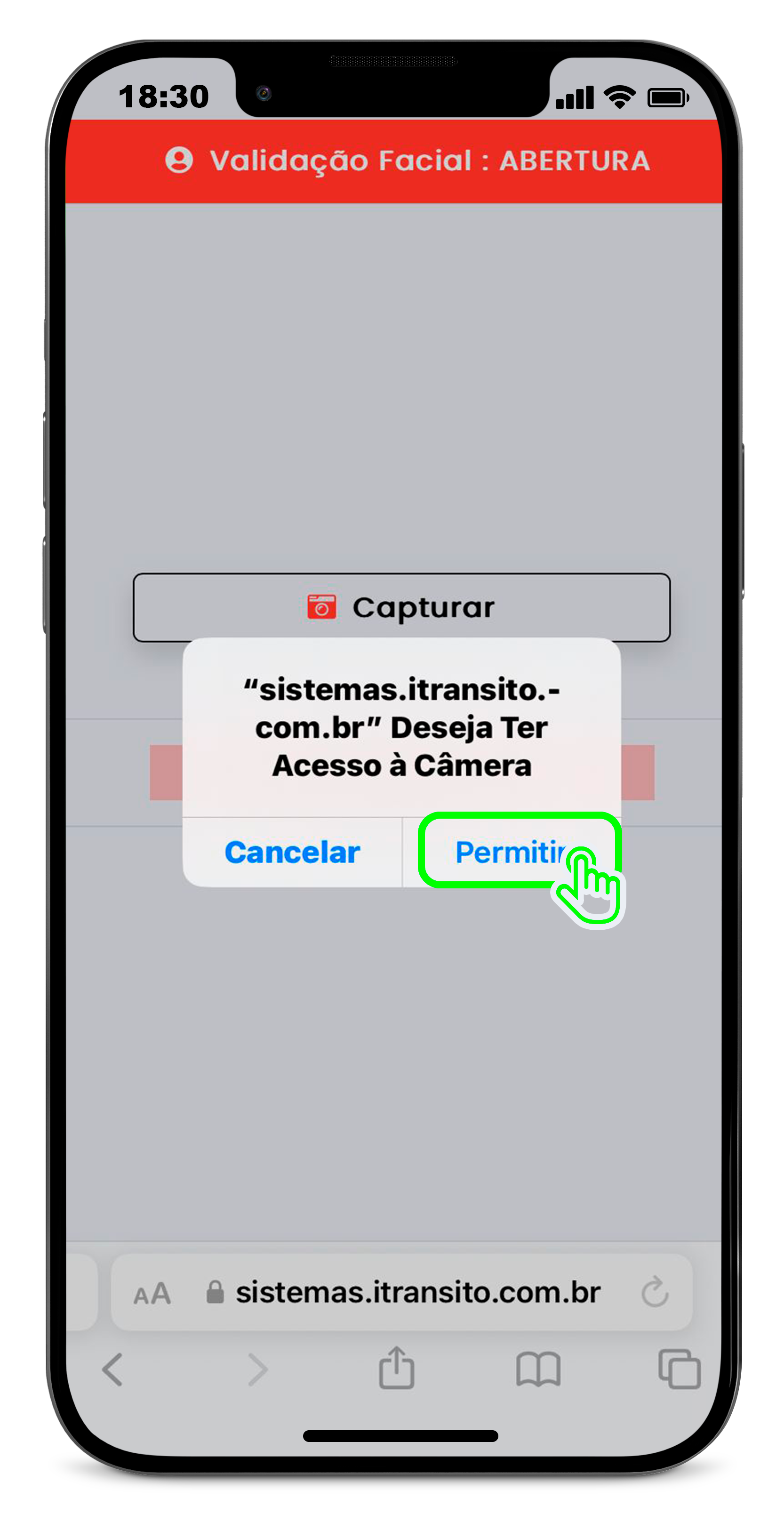Viewport: 784px width, 1514px height.
Task: Tap Cancelar to deny camera access
Action: coord(292,852)
